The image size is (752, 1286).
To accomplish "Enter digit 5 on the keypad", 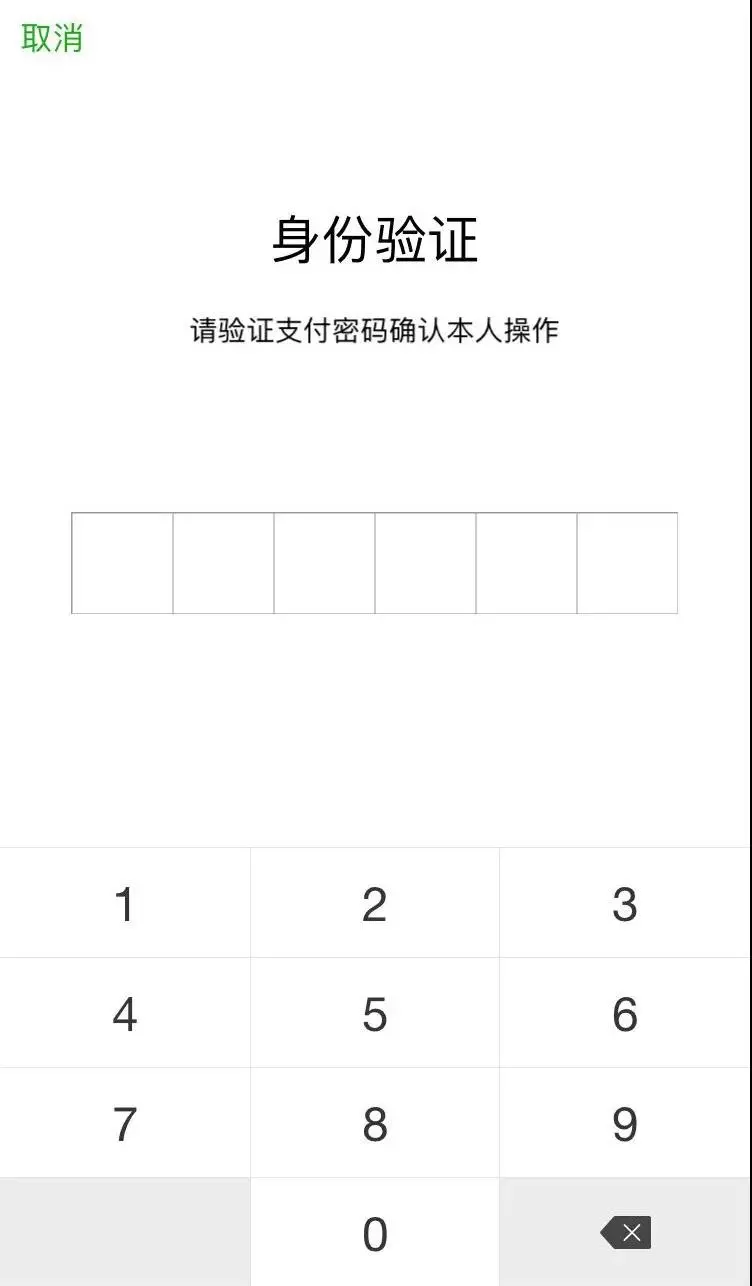I will (x=374, y=1014).
